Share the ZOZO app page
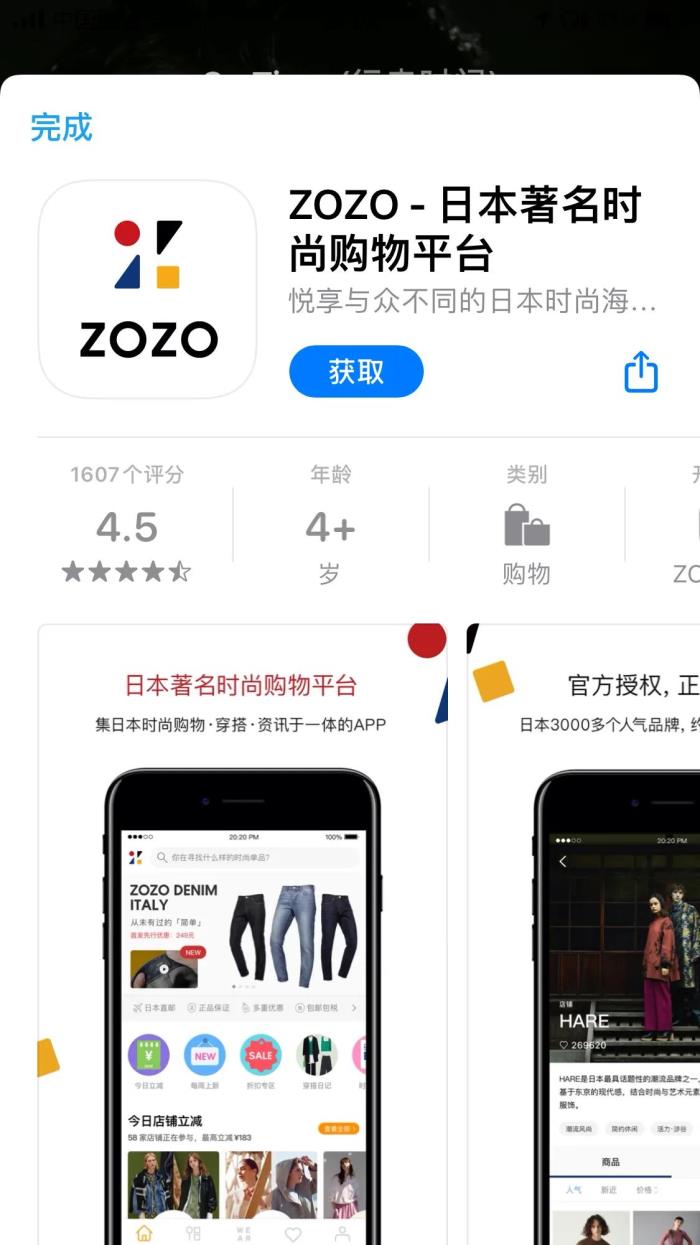The image size is (700, 1245). (641, 372)
